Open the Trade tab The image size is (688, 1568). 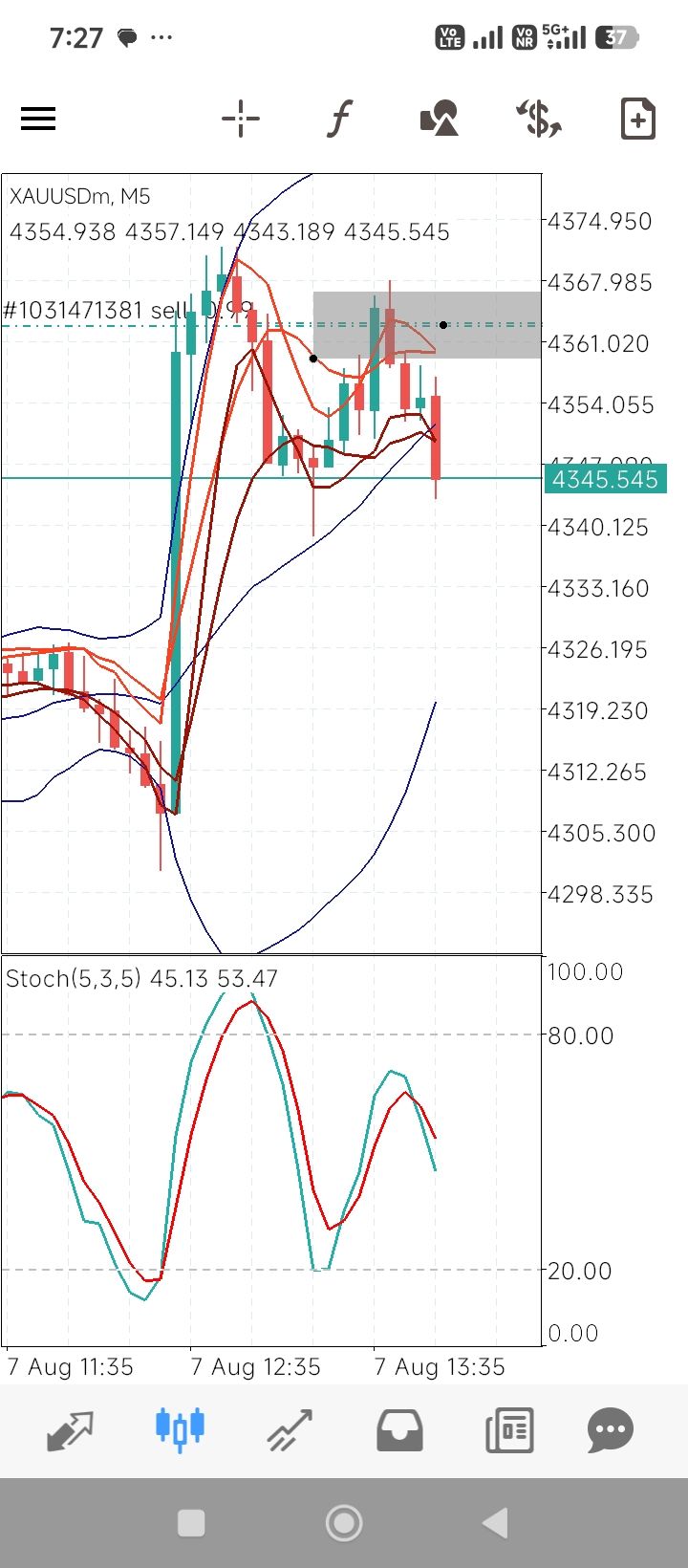click(x=290, y=1430)
